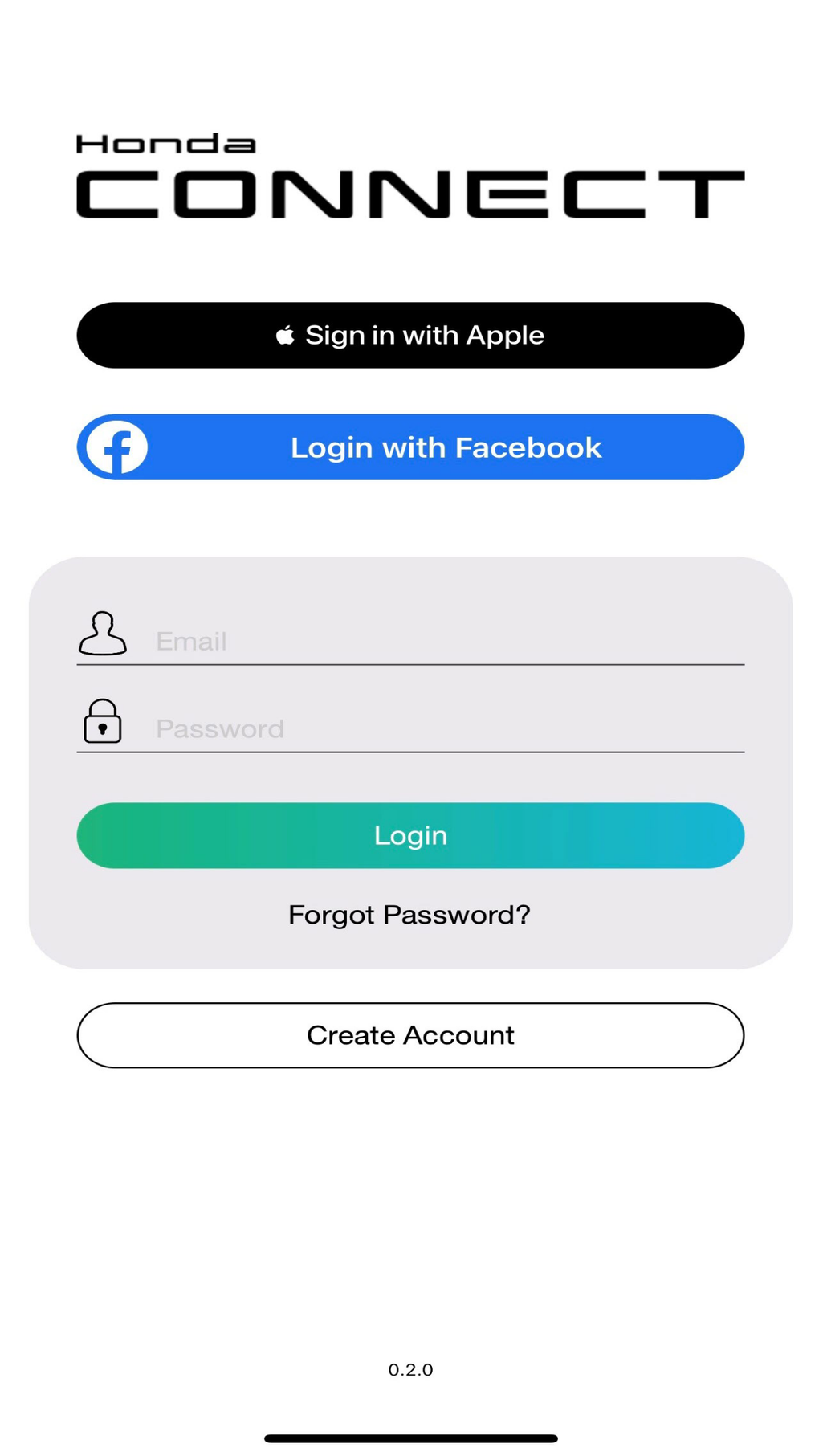Image resolution: width=819 pixels, height=1456 pixels.
Task: Click the padlock icon beside Password
Action: pyautogui.click(x=104, y=722)
